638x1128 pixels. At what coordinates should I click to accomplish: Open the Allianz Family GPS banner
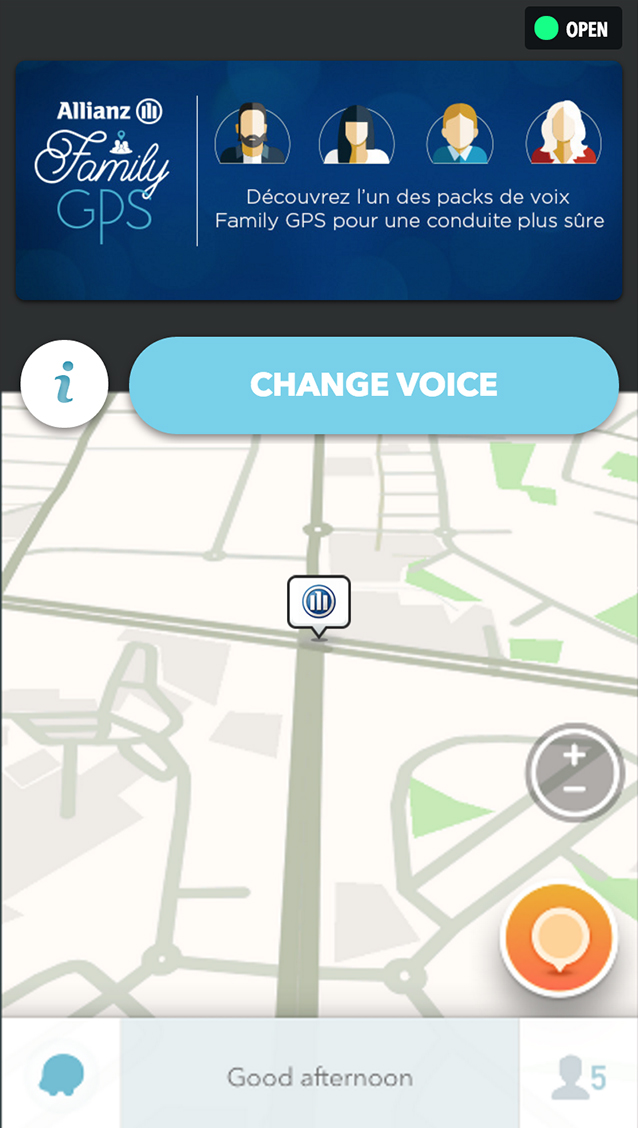(x=318, y=180)
